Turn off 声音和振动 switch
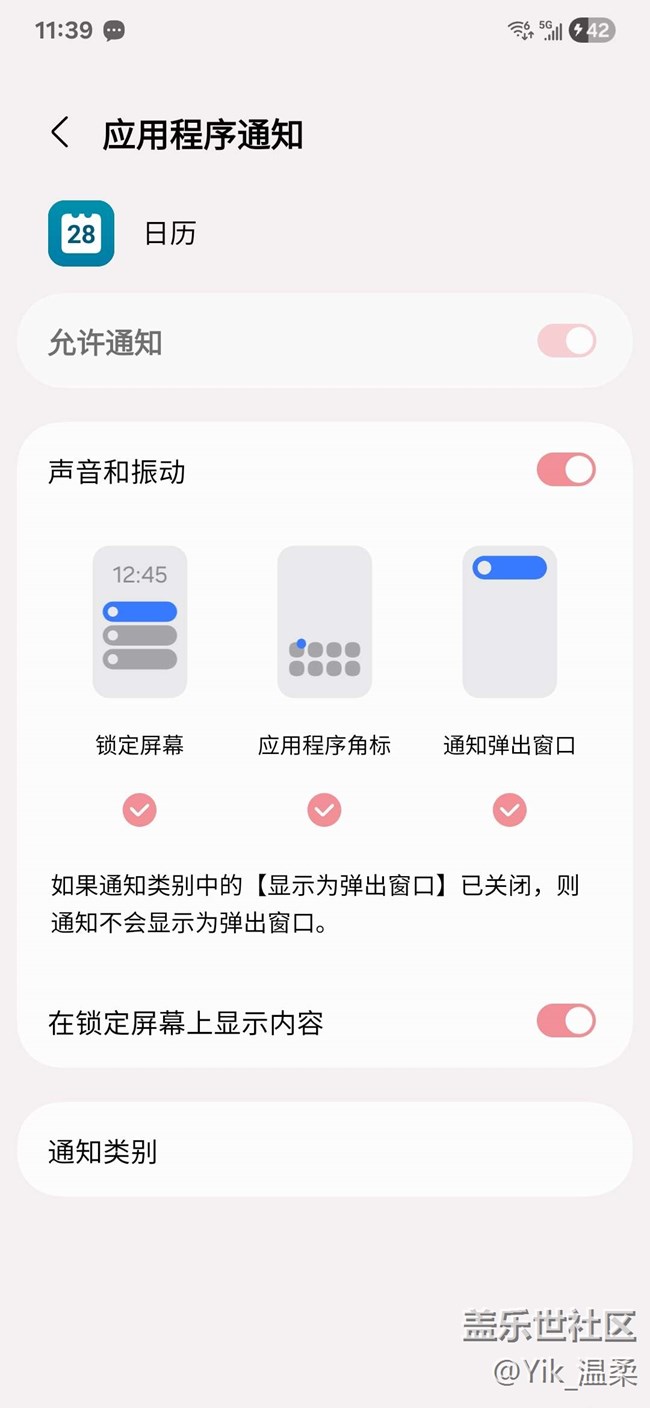650x1408 pixels. 566,470
